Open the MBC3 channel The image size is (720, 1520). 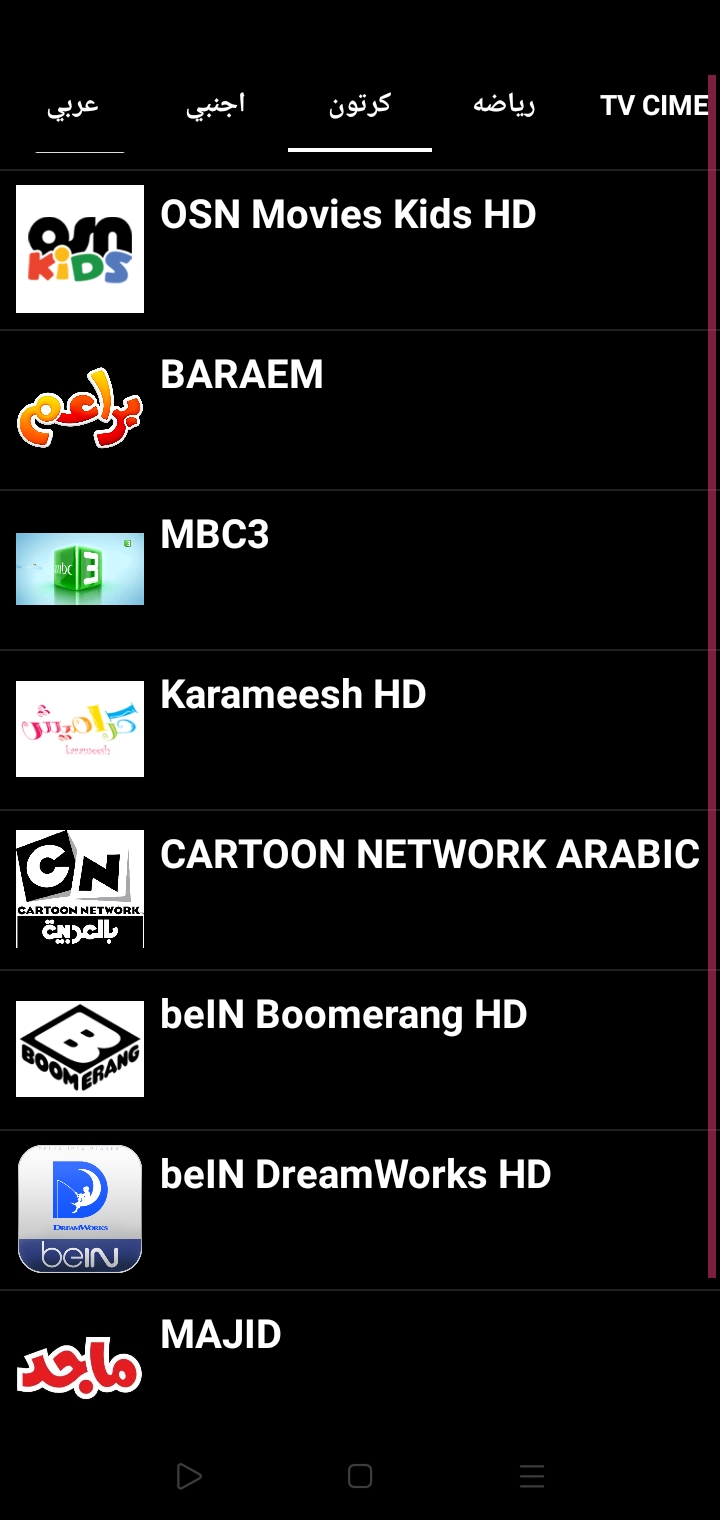pyautogui.click(x=360, y=570)
